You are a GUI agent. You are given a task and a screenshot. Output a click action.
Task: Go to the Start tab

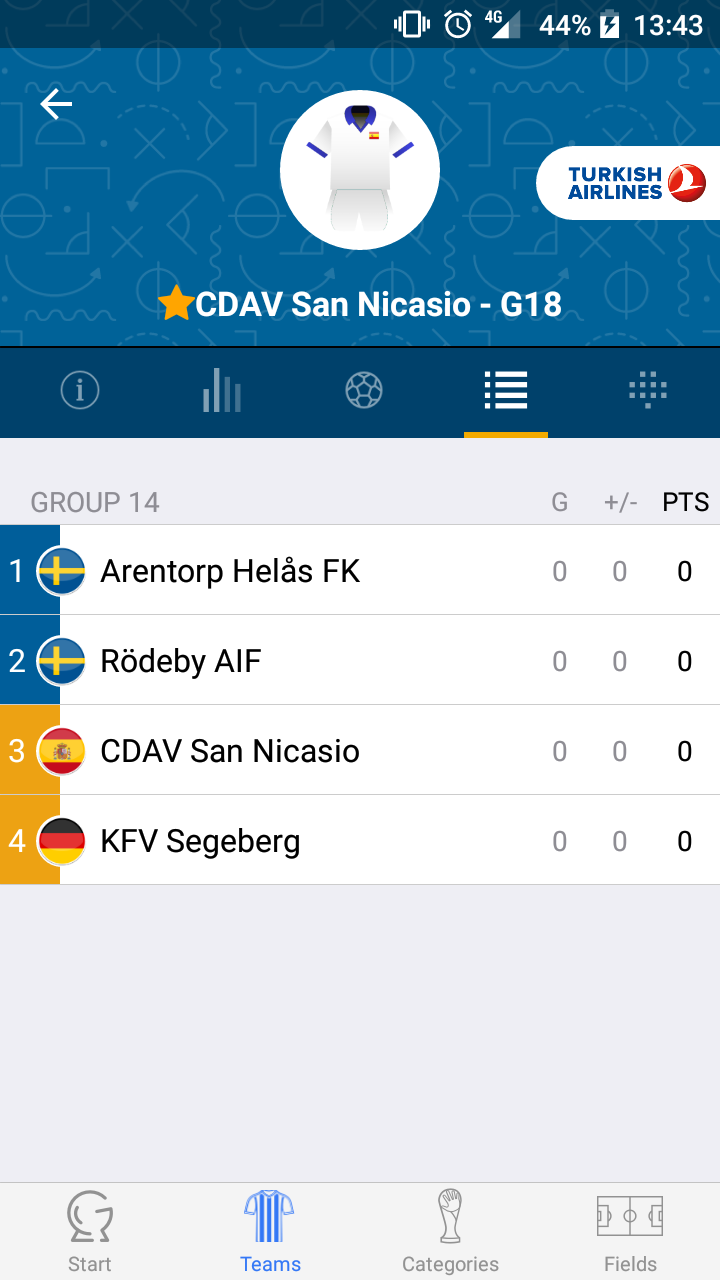(x=90, y=1232)
